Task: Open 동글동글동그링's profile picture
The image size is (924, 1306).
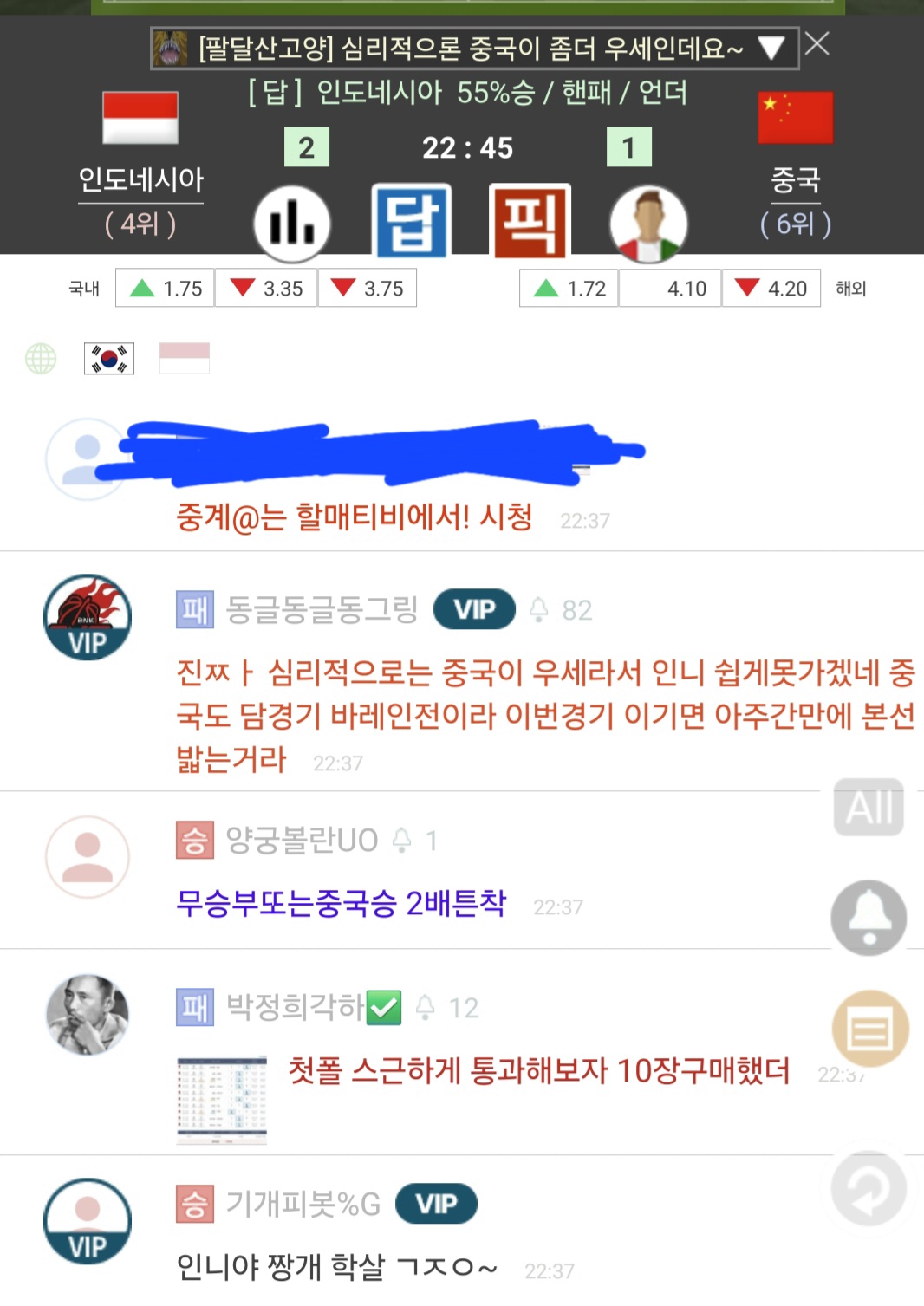Action: pos(88,617)
